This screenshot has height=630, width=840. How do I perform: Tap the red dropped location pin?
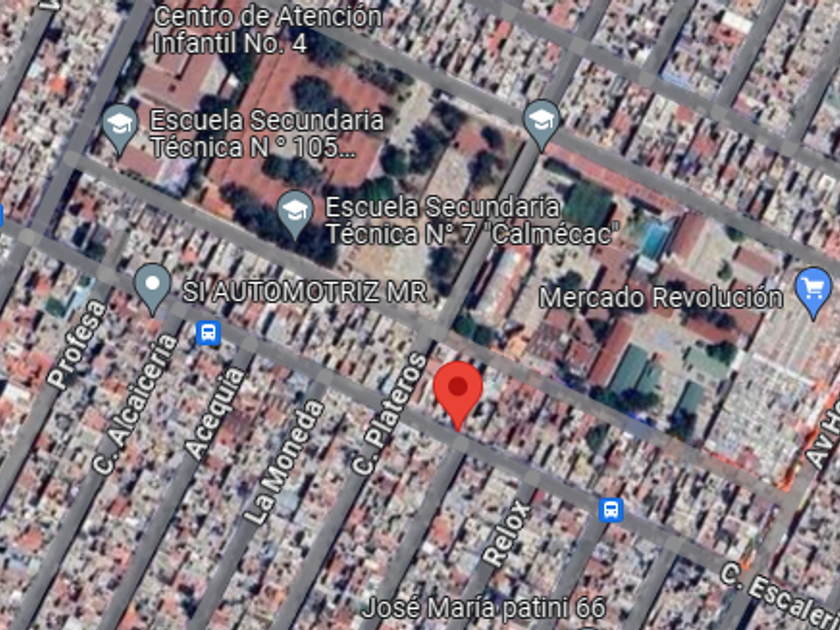point(458,395)
